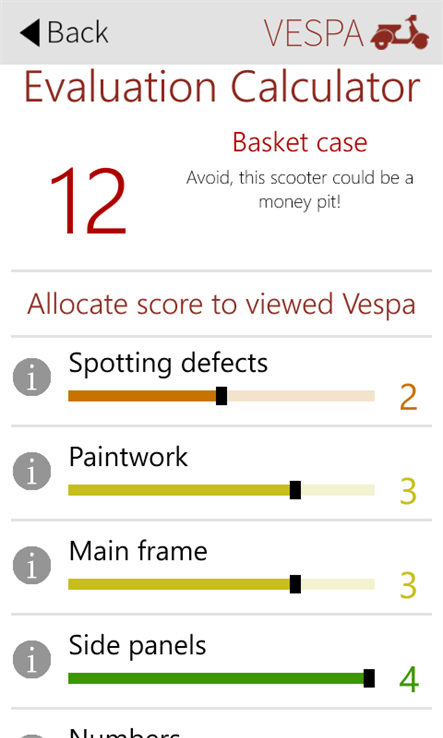Go back using the Back button
This screenshot has width=443, height=738.
(x=64, y=32)
